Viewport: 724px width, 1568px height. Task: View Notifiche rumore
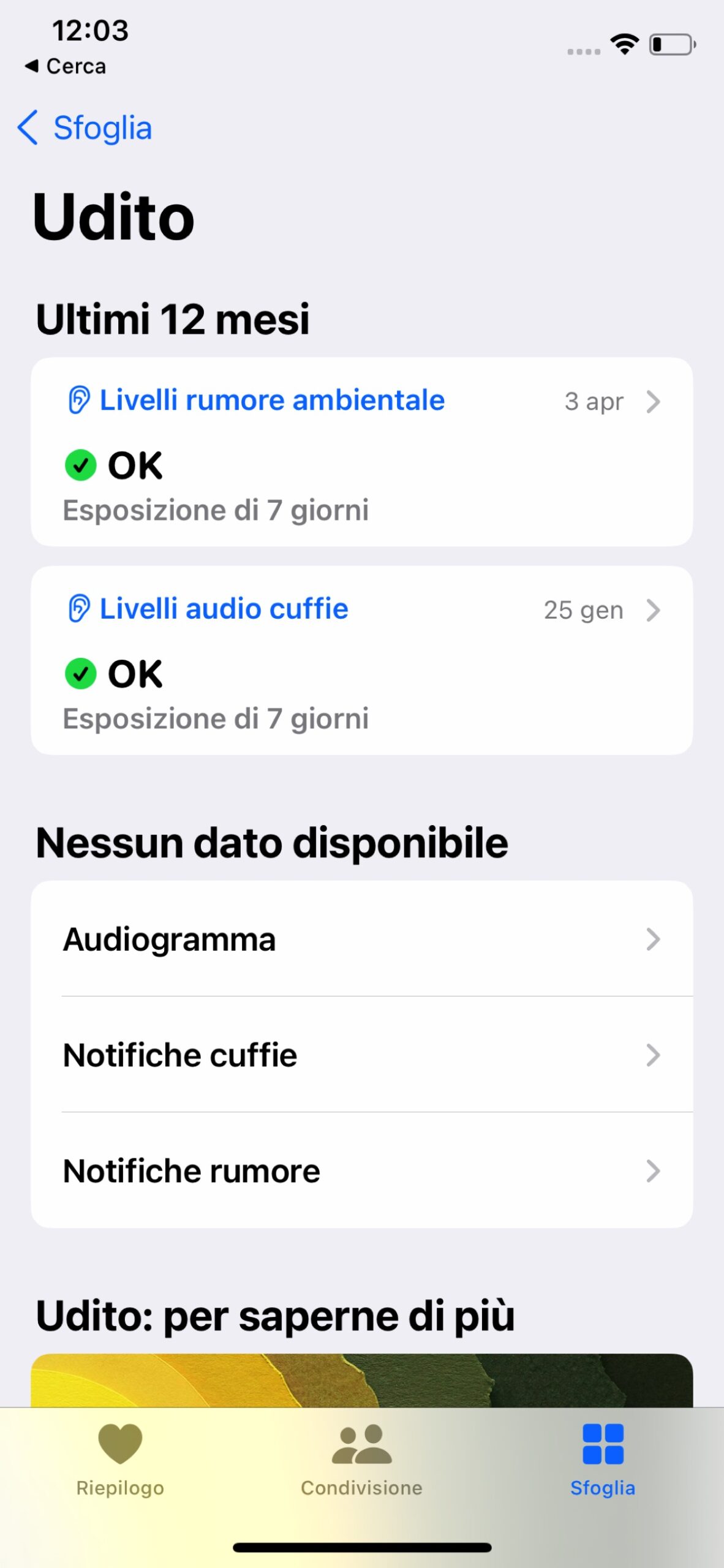(x=361, y=1170)
